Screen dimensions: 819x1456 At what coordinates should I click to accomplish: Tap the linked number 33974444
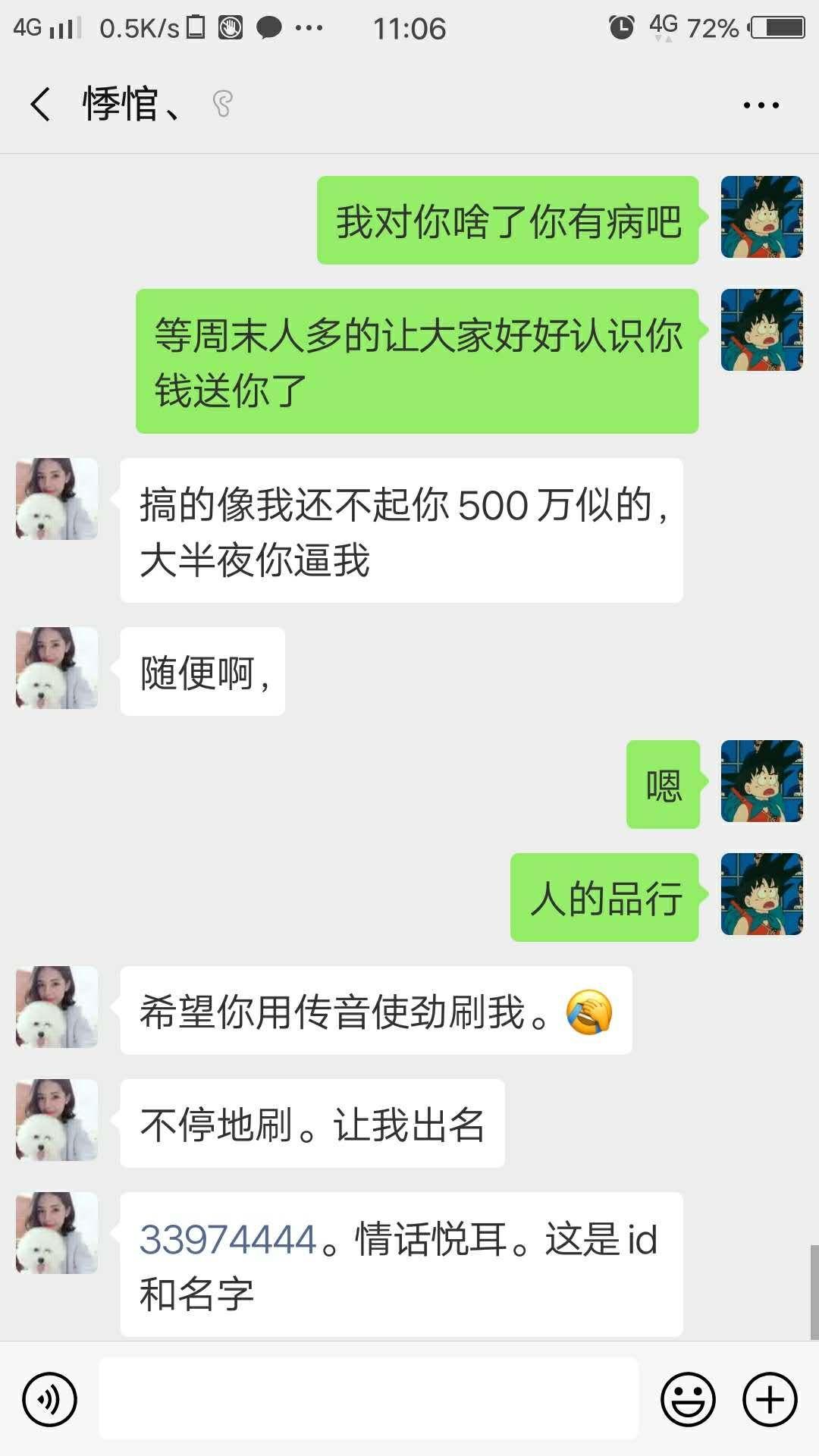tap(227, 1240)
